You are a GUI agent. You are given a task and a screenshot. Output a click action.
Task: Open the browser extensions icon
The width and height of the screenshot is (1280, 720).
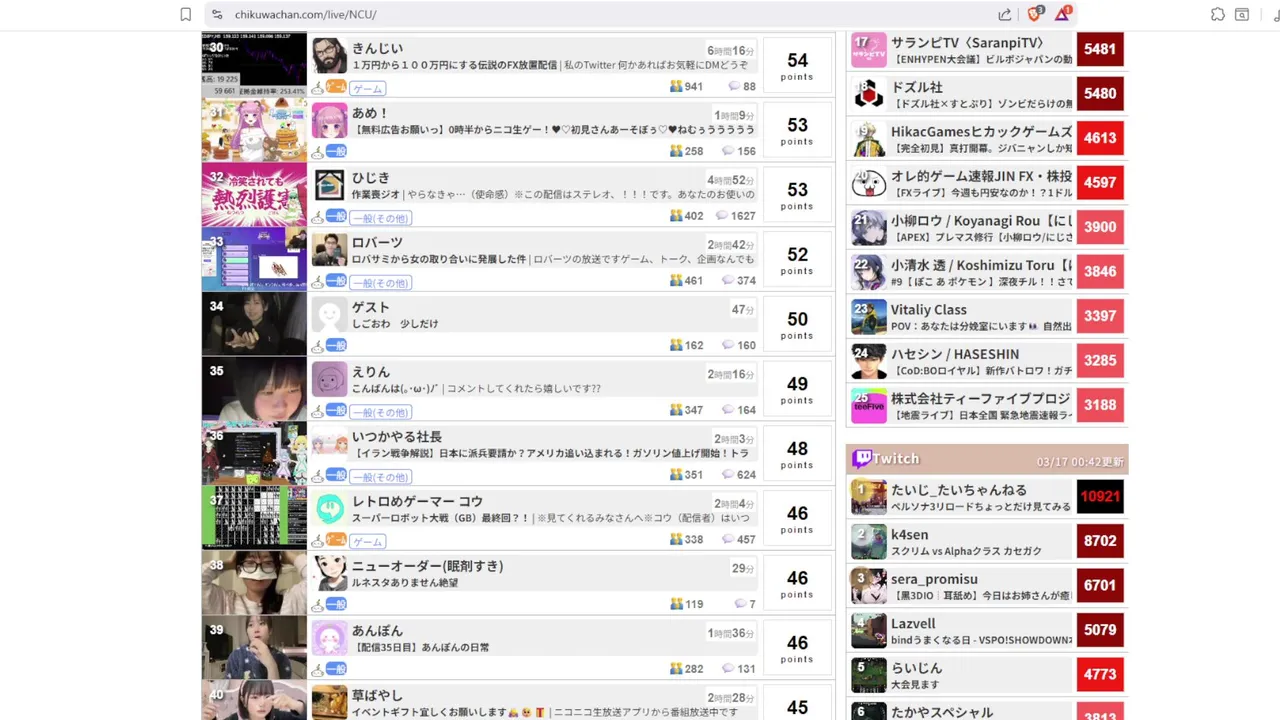(1217, 14)
